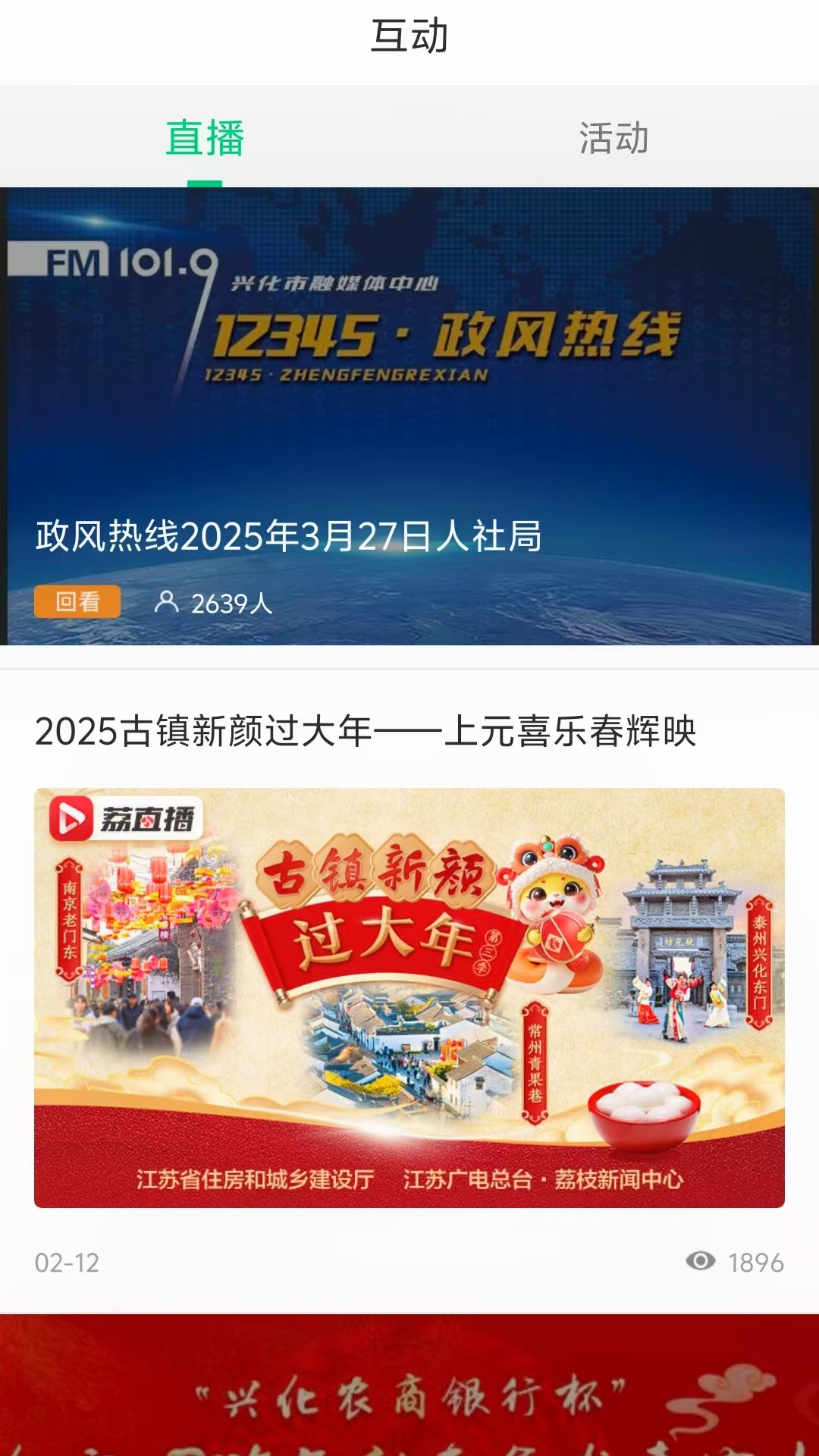The height and width of the screenshot is (1456, 819).
Task: Open the 2025古镇新颜过大年 livestream title
Action: pos(368,732)
